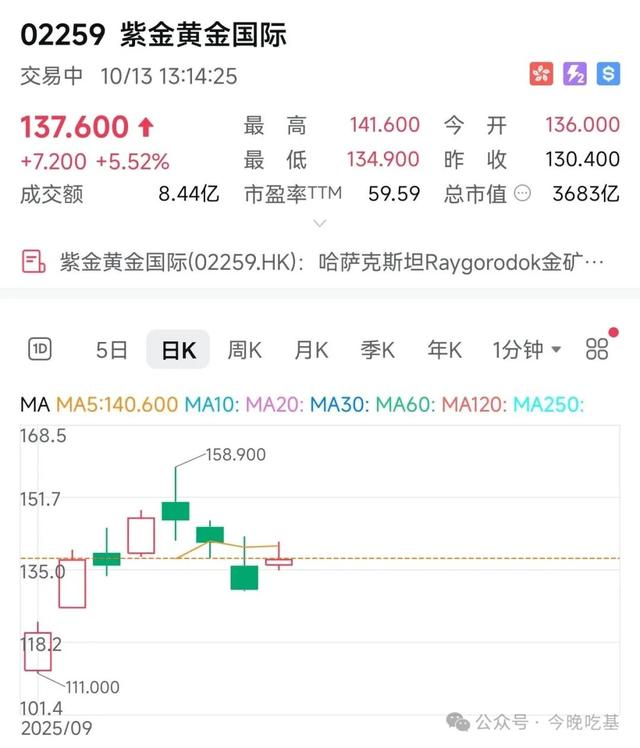Switch to the 周K chart tab
This screenshot has height=748, width=640.
point(244,350)
